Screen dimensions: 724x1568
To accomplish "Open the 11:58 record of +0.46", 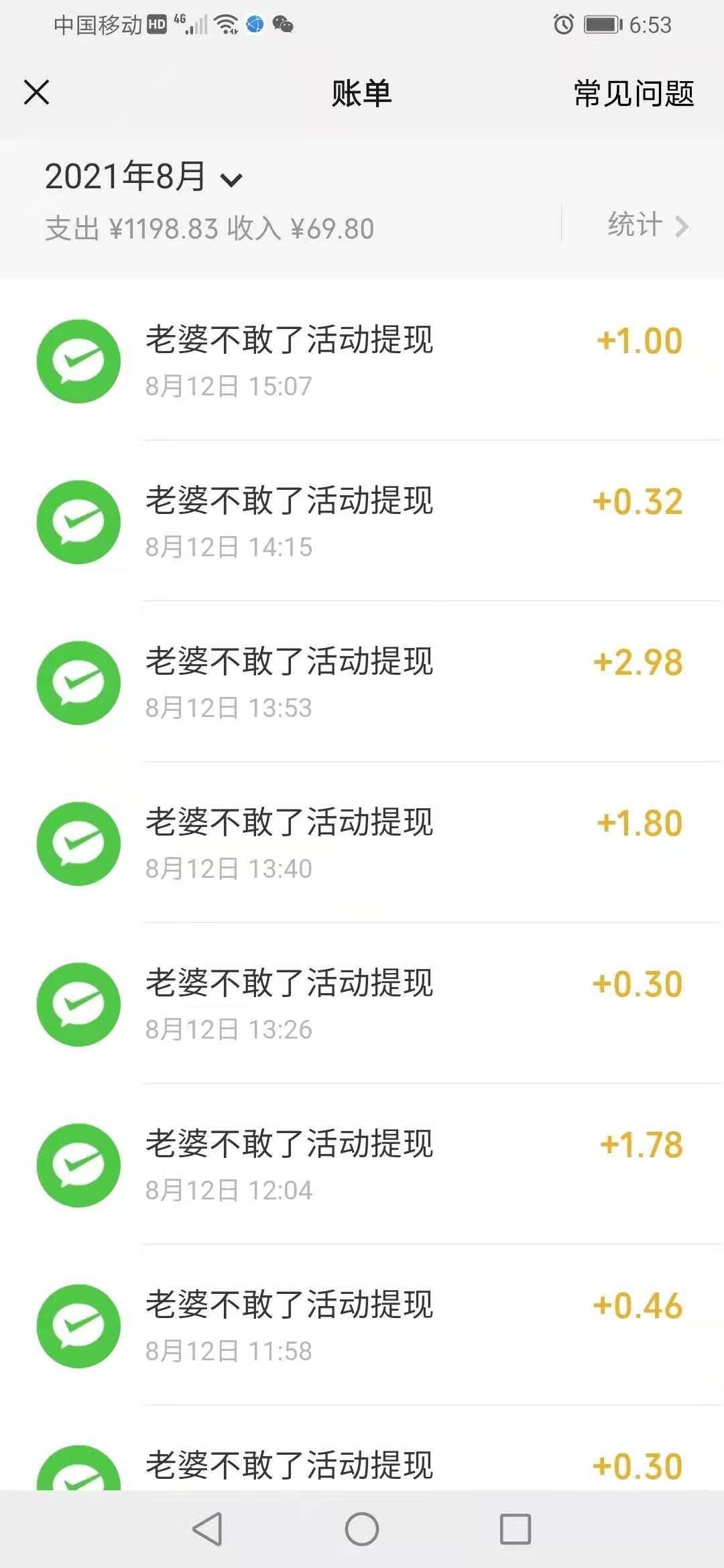I will [362, 1327].
